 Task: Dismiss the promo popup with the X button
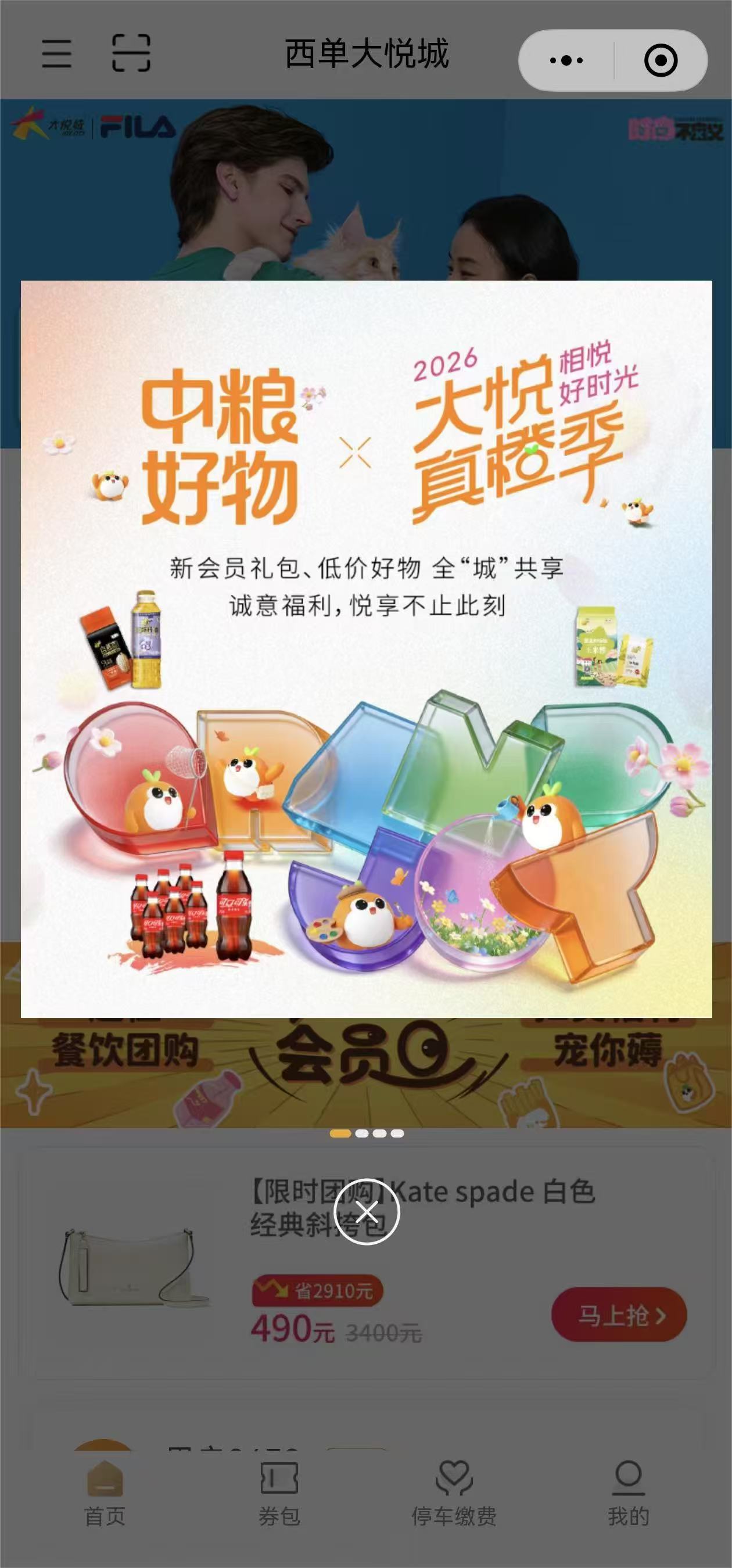click(367, 1211)
